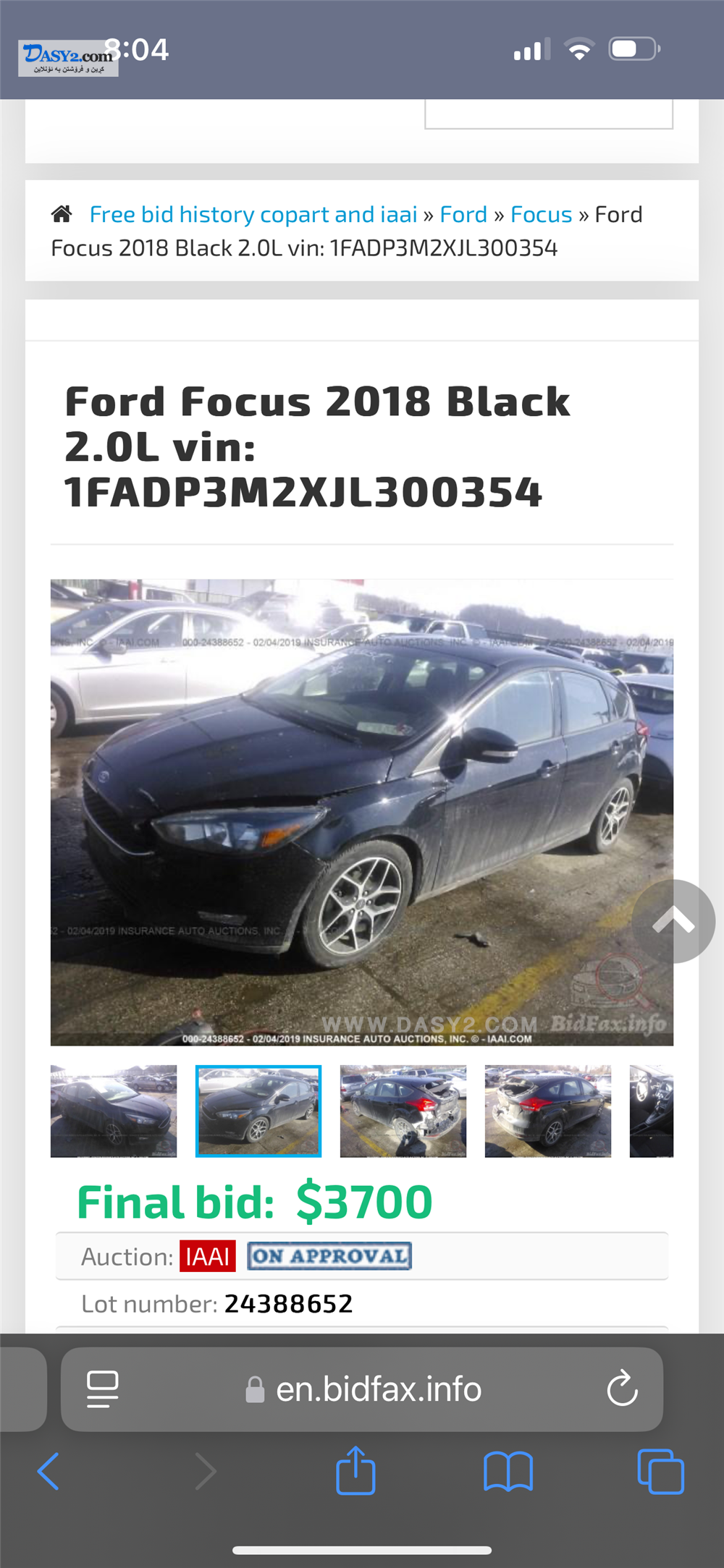Image resolution: width=724 pixels, height=1568 pixels.
Task: Reload the page
Action: click(622, 1389)
